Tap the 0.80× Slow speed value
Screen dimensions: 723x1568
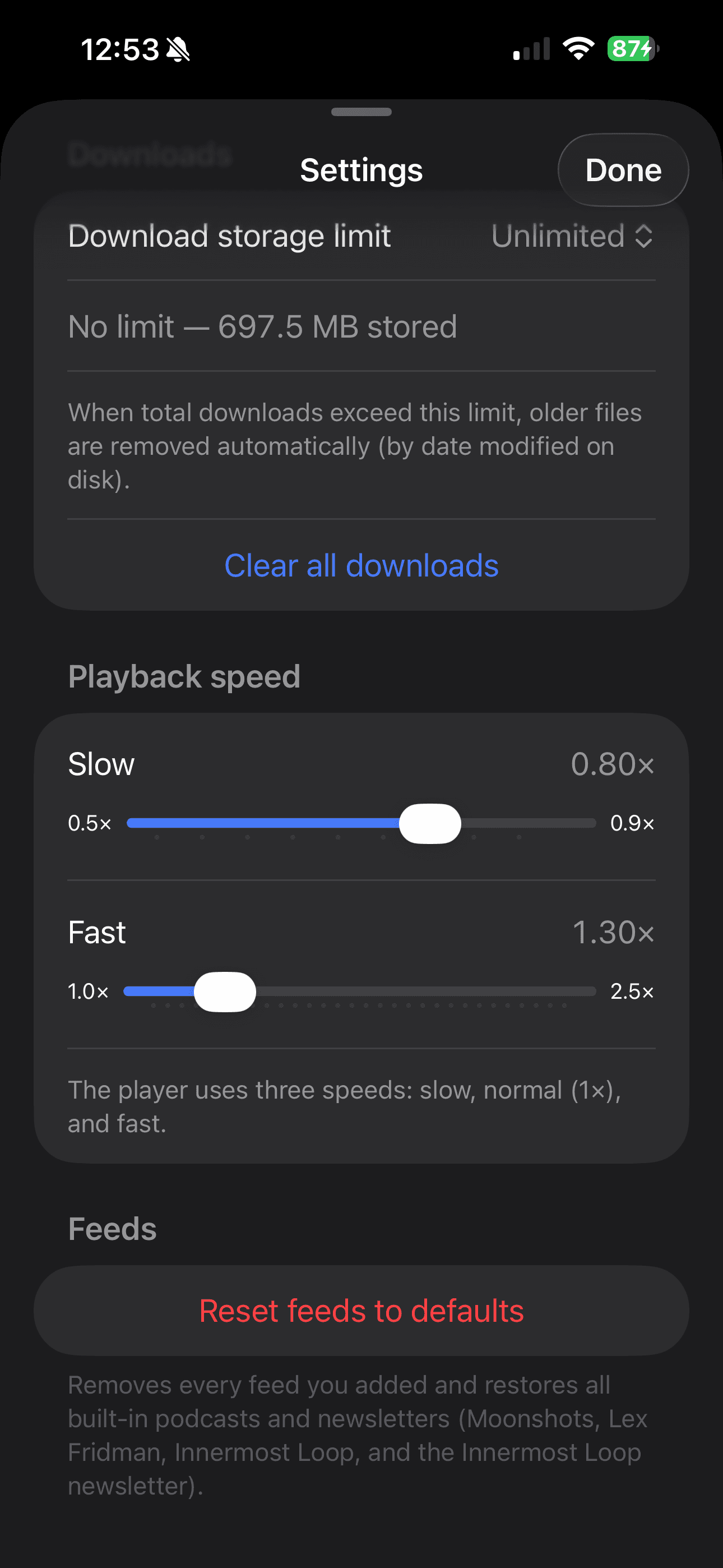tap(613, 764)
